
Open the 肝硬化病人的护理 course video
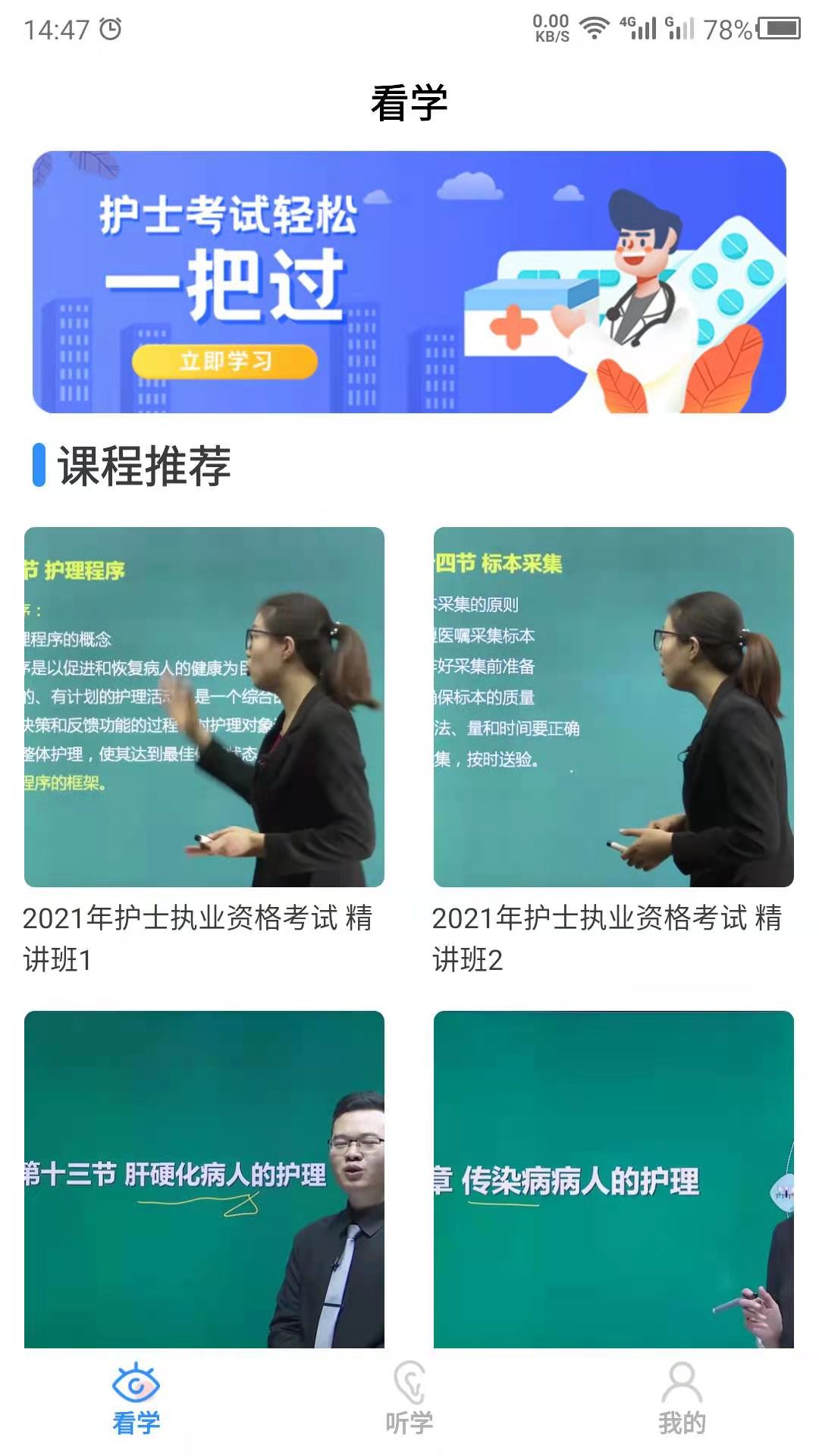[204, 1179]
